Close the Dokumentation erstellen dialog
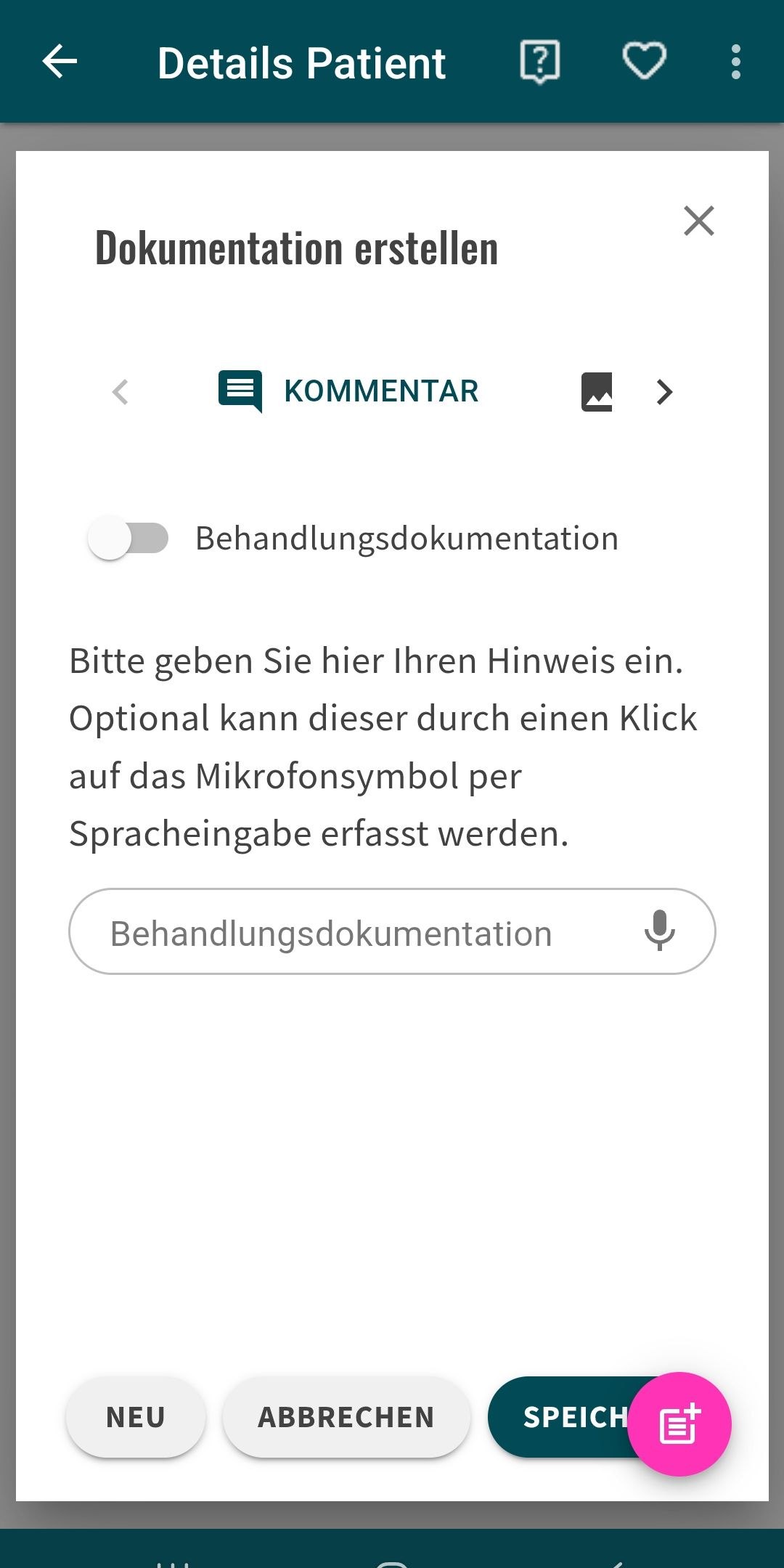The height and width of the screenshot is (1568, 784). (698, 221)
